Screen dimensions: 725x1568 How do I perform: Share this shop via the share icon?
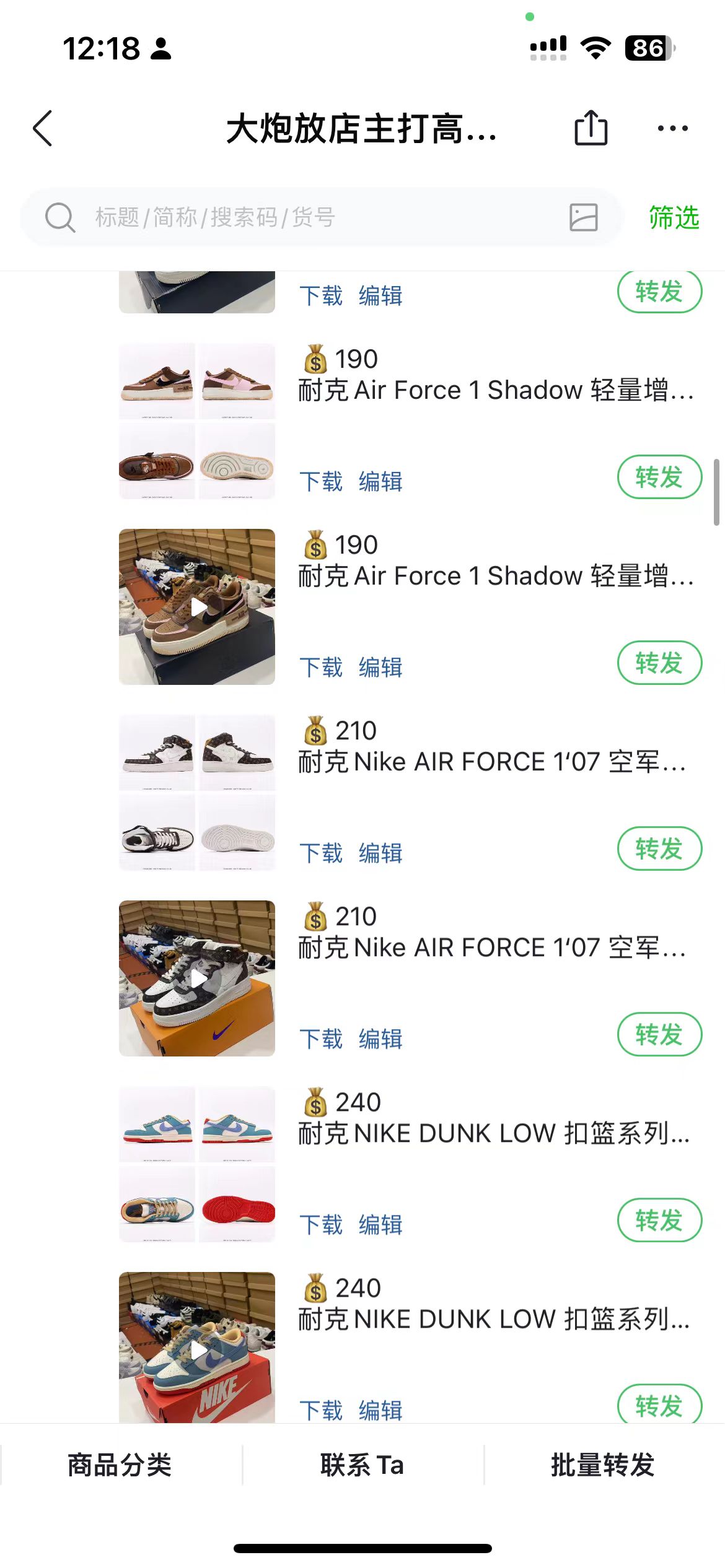click(591, 128)
